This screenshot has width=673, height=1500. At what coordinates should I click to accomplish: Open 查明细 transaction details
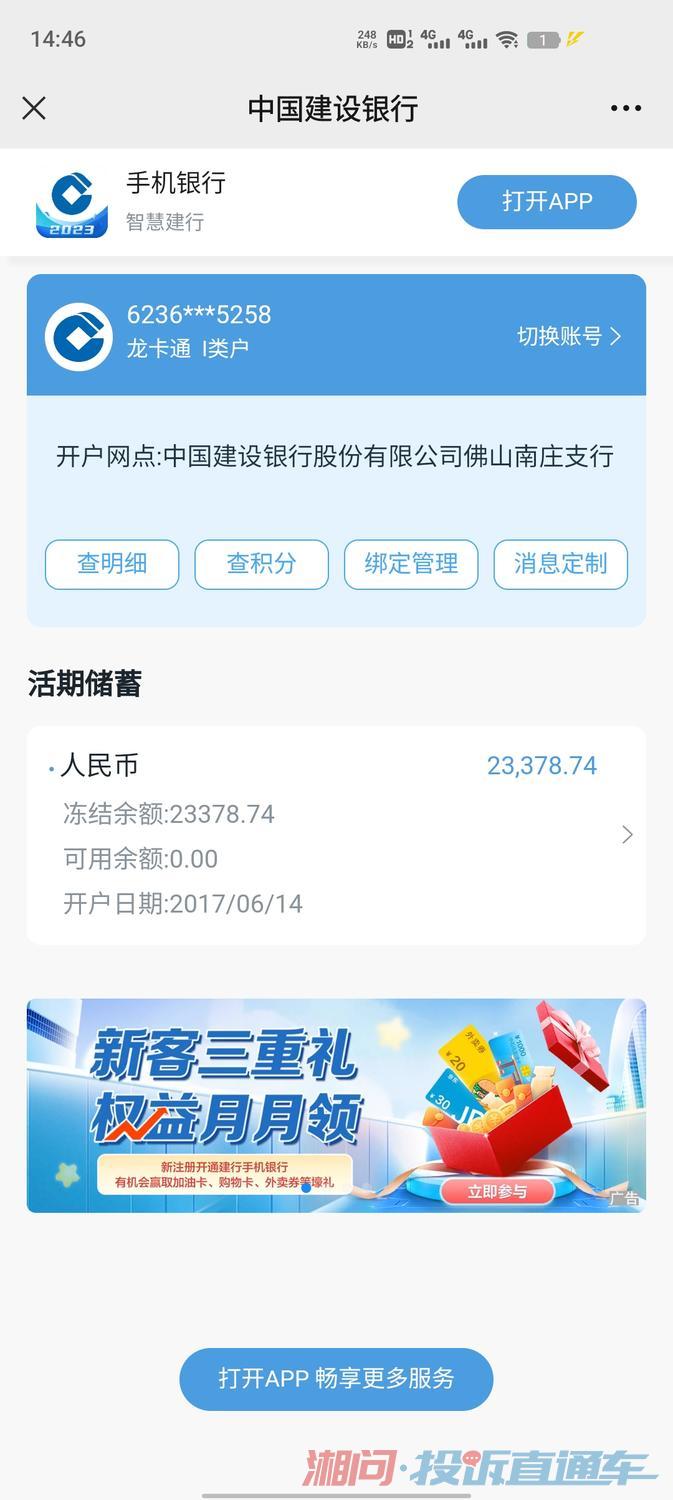112,564
